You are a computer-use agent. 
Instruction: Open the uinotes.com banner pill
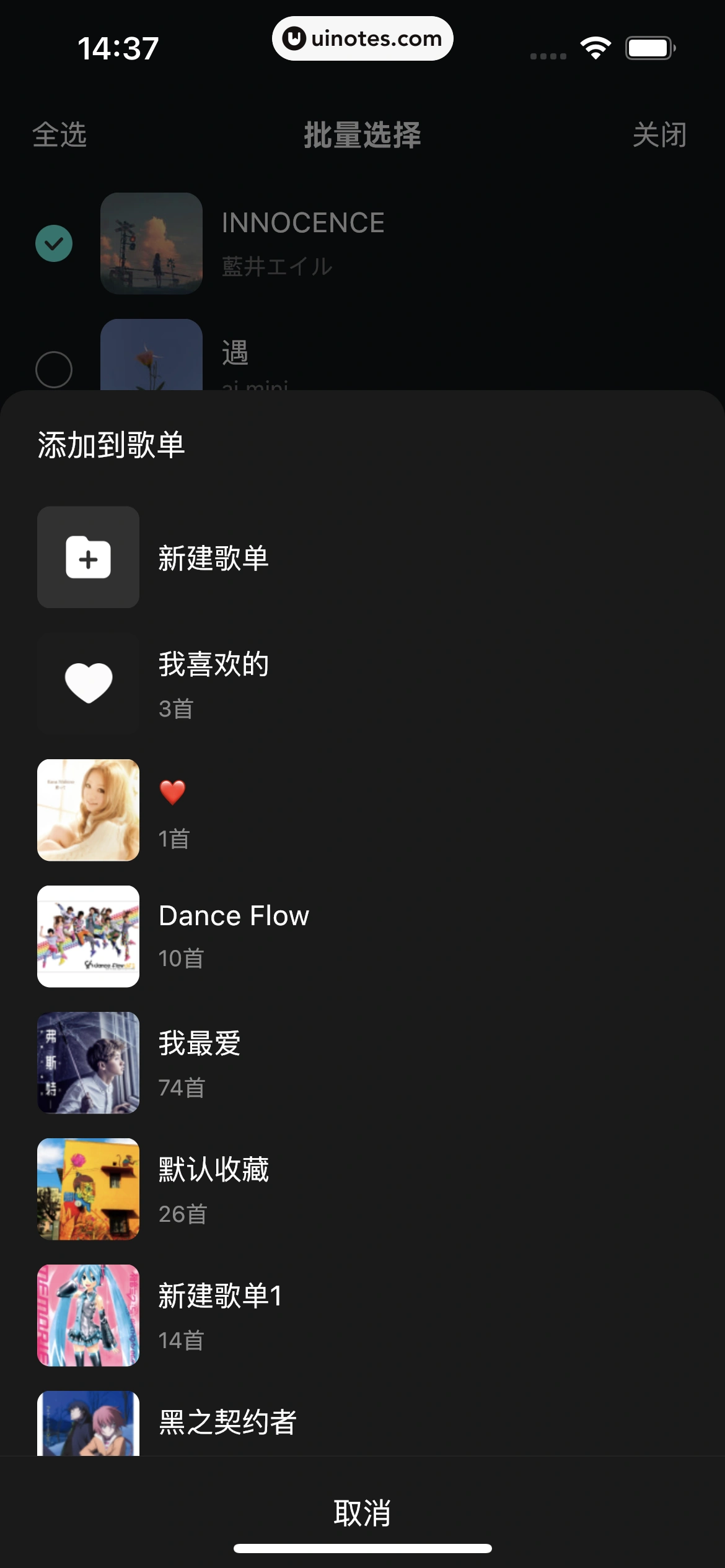coord(362,38)
